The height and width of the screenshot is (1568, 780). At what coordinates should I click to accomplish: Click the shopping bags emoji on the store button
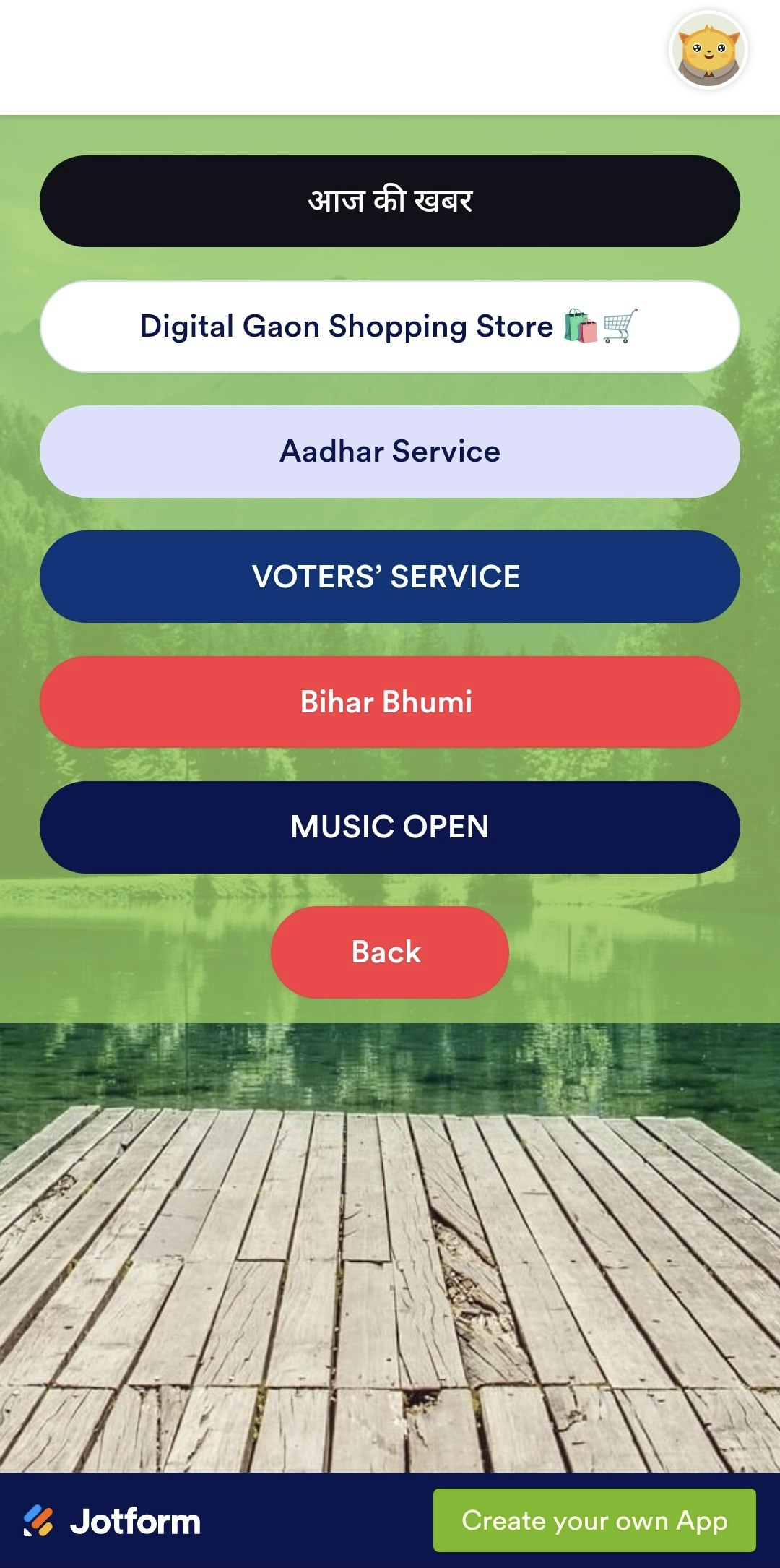click(x=579, y=326)
